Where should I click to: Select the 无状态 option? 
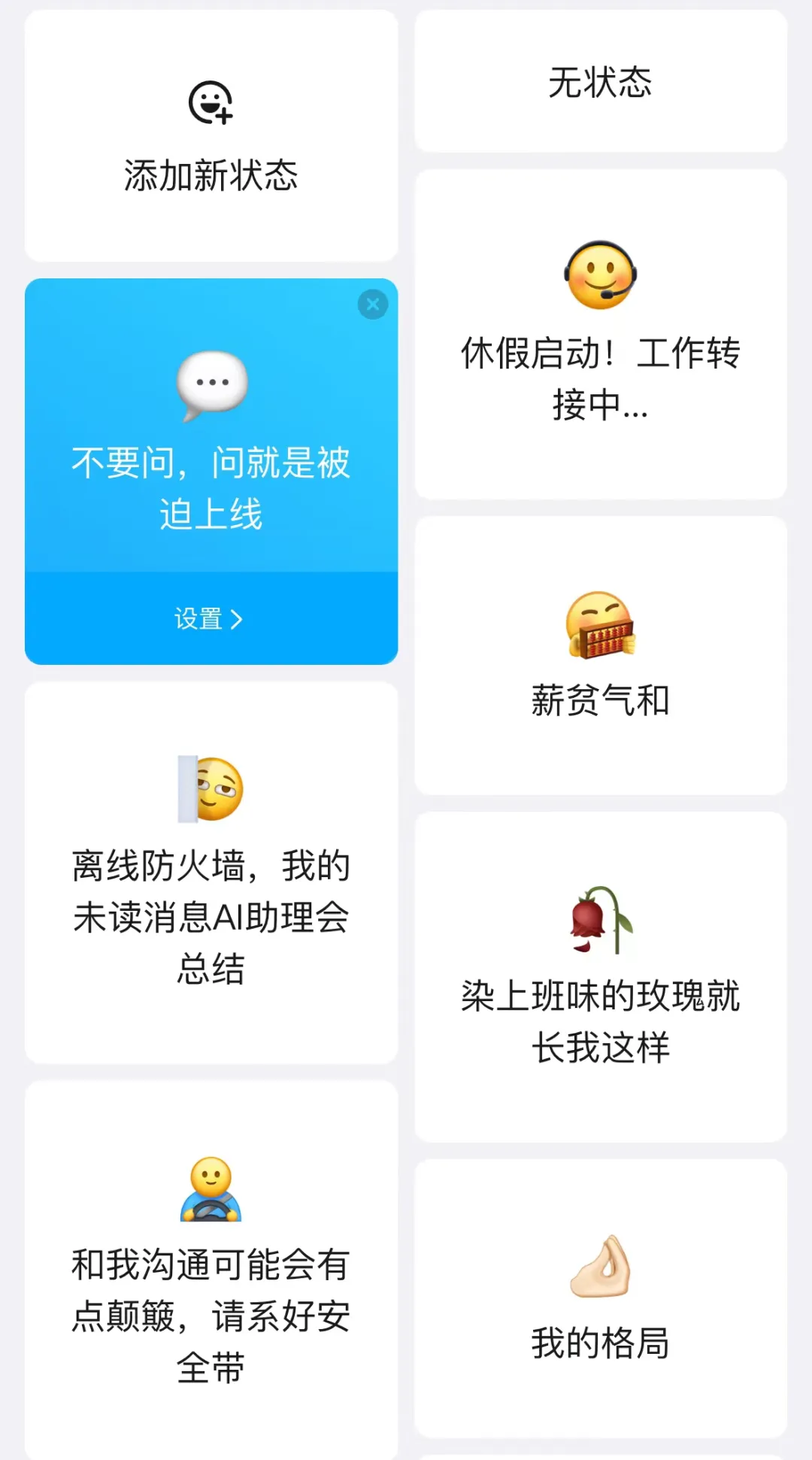tap(601, 81)
